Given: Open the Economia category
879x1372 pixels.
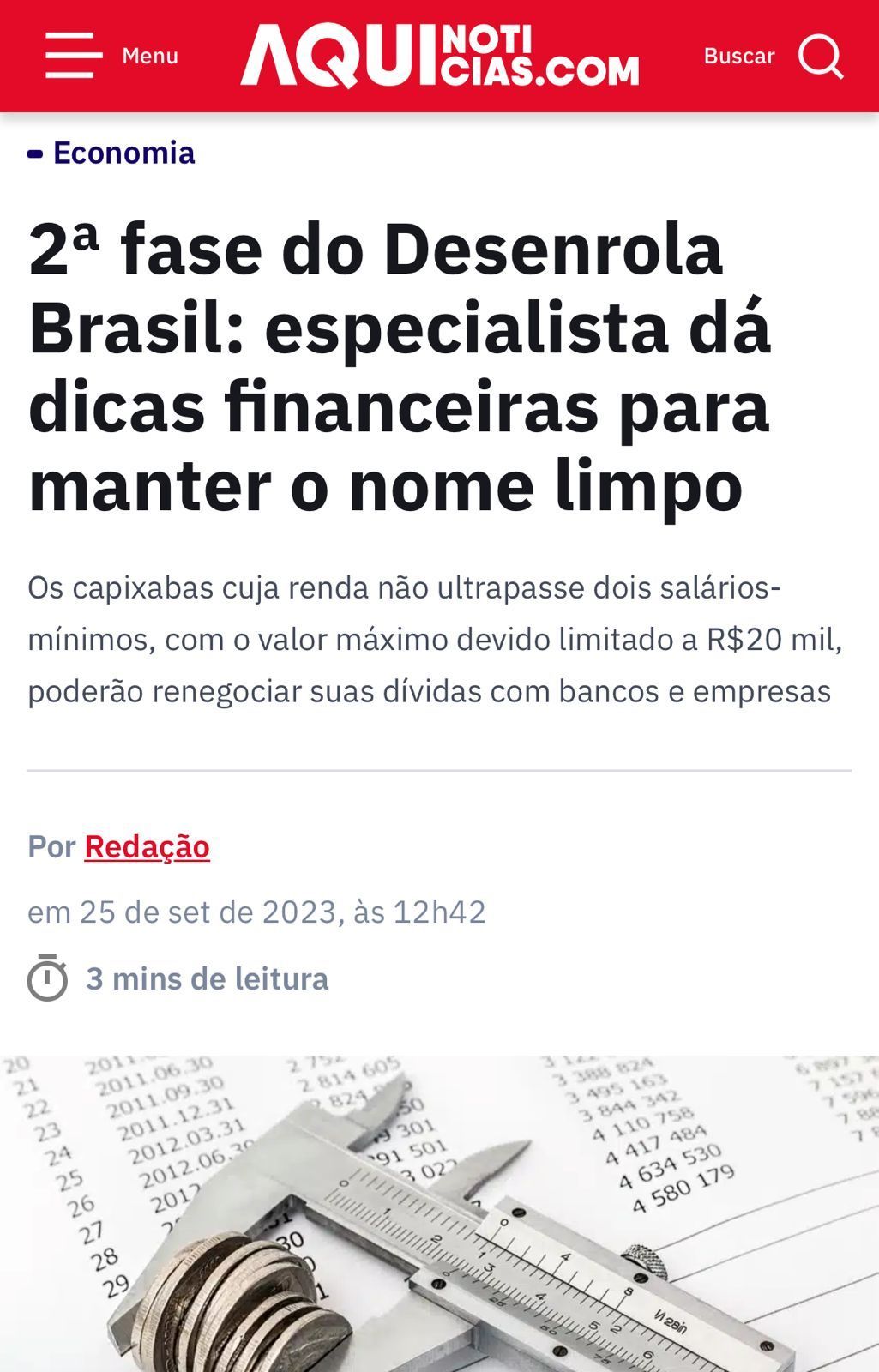Looking at the screenshot, I should coord(123,153).
